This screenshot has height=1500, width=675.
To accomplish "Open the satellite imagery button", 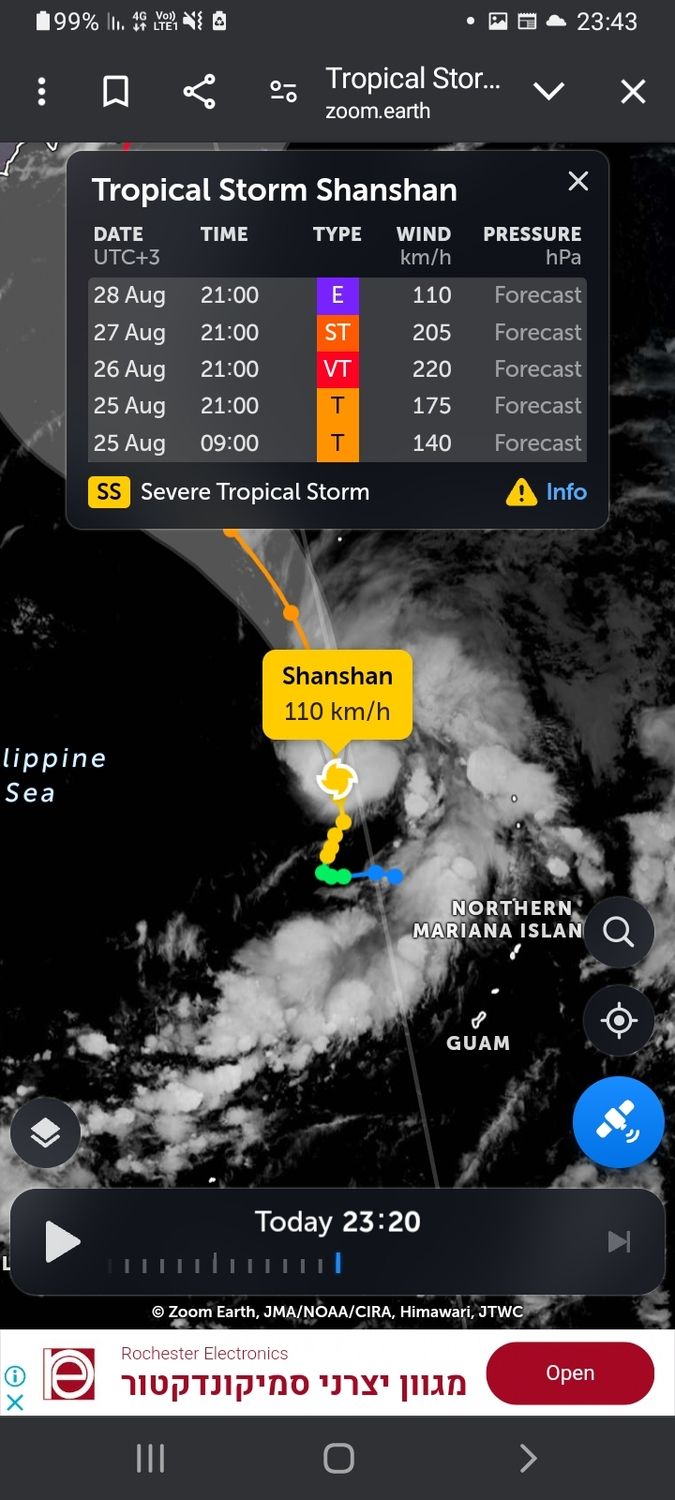I will pos(618,1122).
